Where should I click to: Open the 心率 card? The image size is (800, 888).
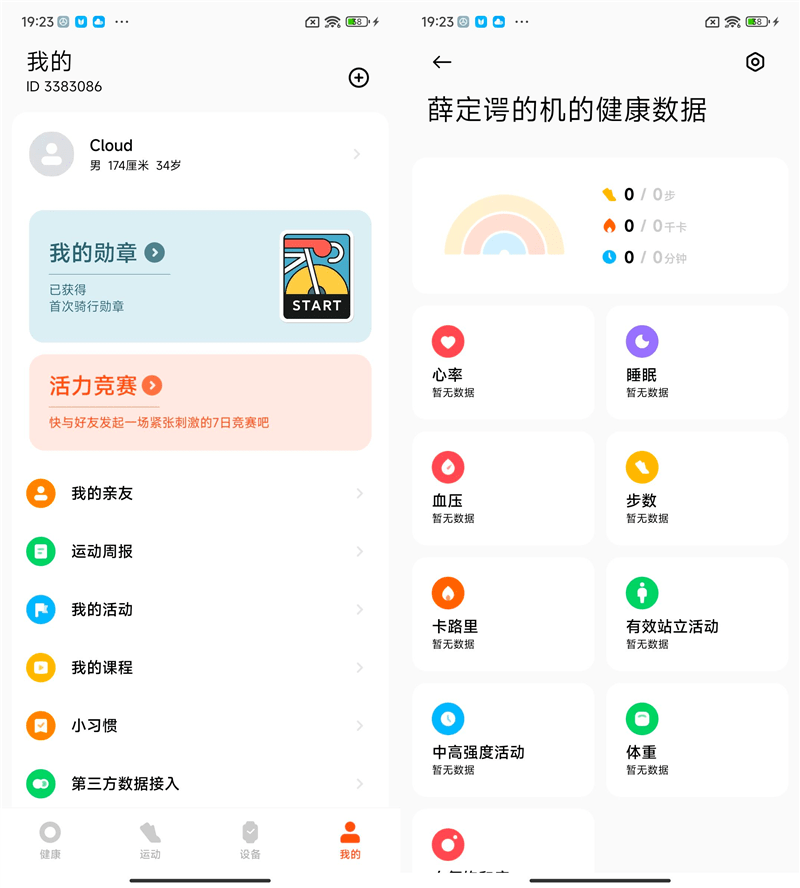click(x=503, y=362)
